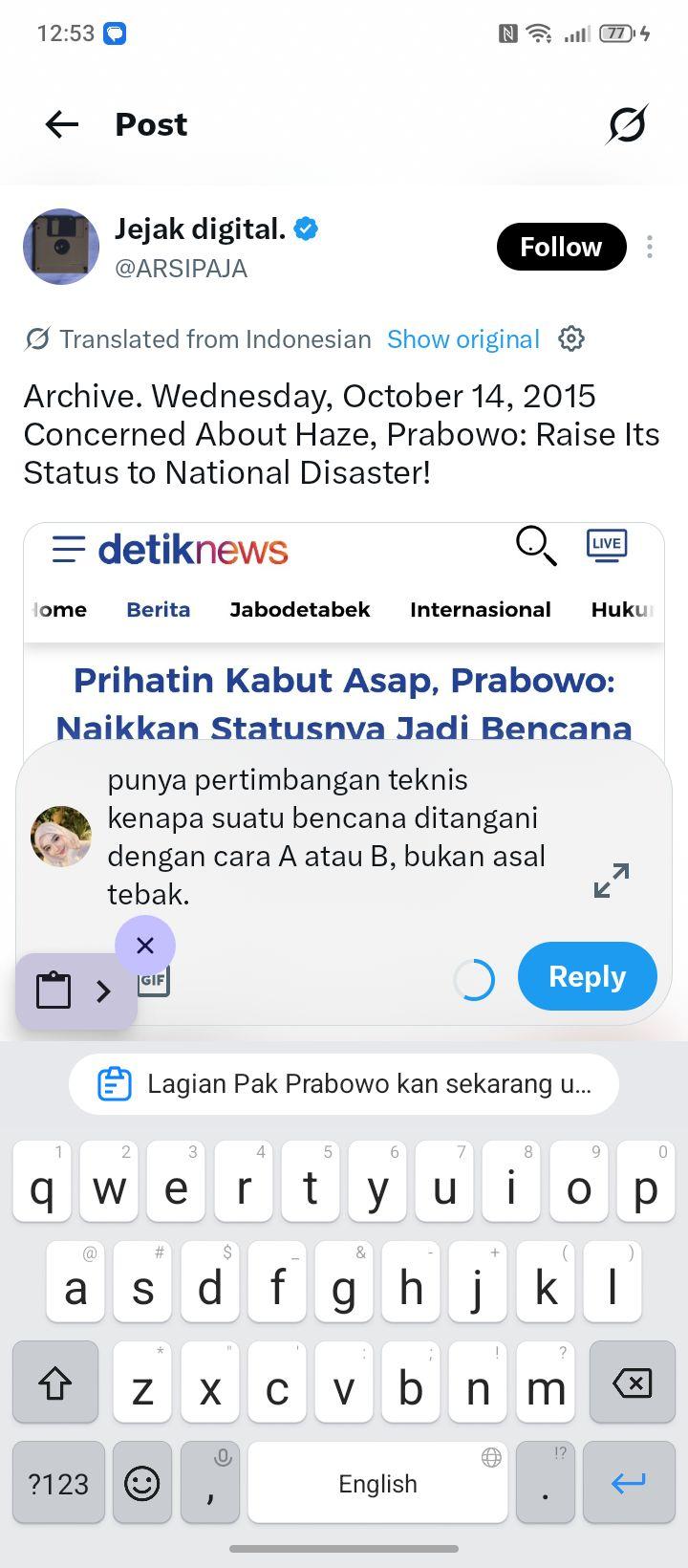
Task: Hit the backspace key on the keyboard
Action: tap(632, 1383)
